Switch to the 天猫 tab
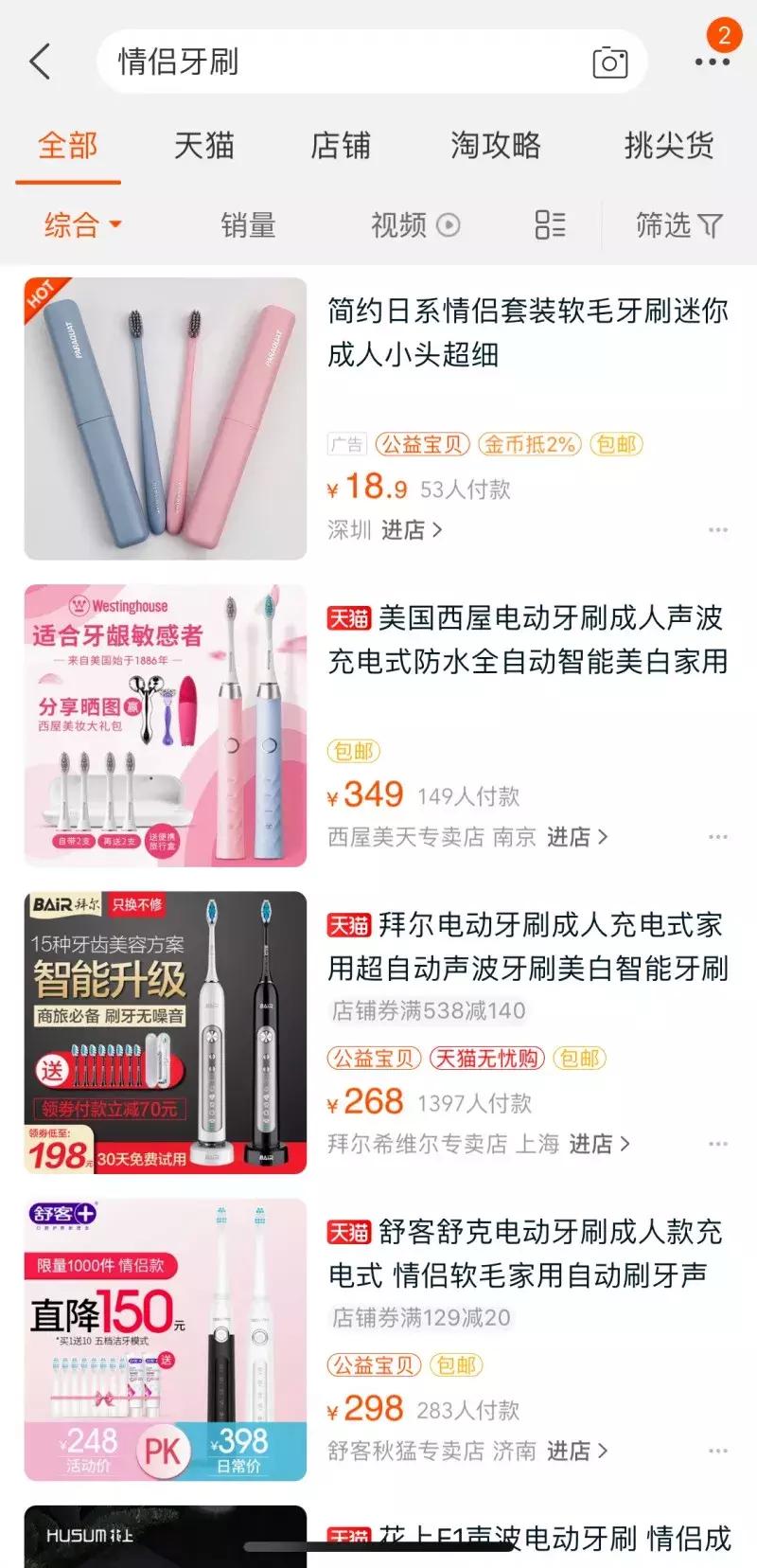 [203, 146]
